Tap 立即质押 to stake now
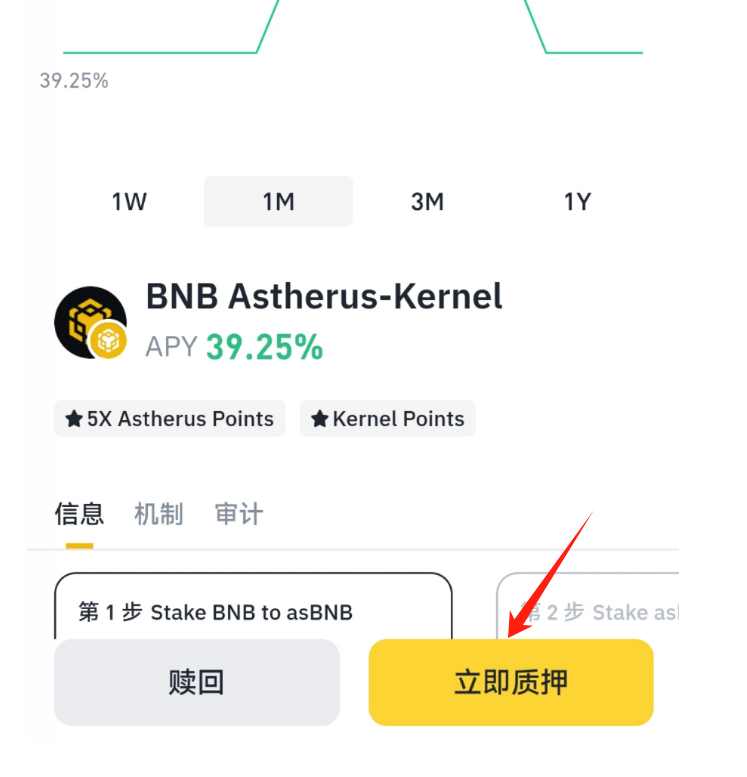 (x=511, y=683)
